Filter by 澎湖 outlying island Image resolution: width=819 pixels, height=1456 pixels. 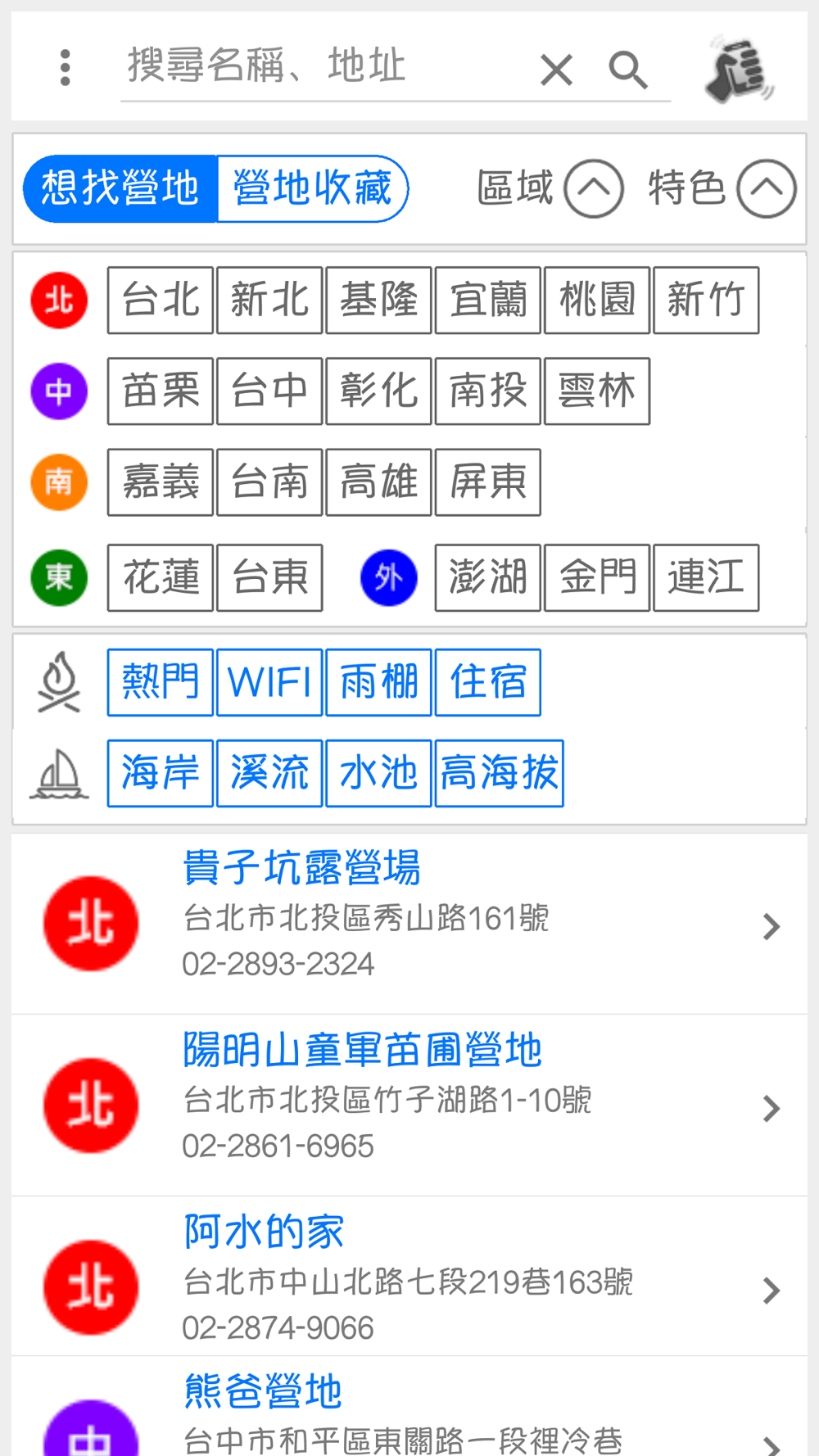tap(488, 577)
